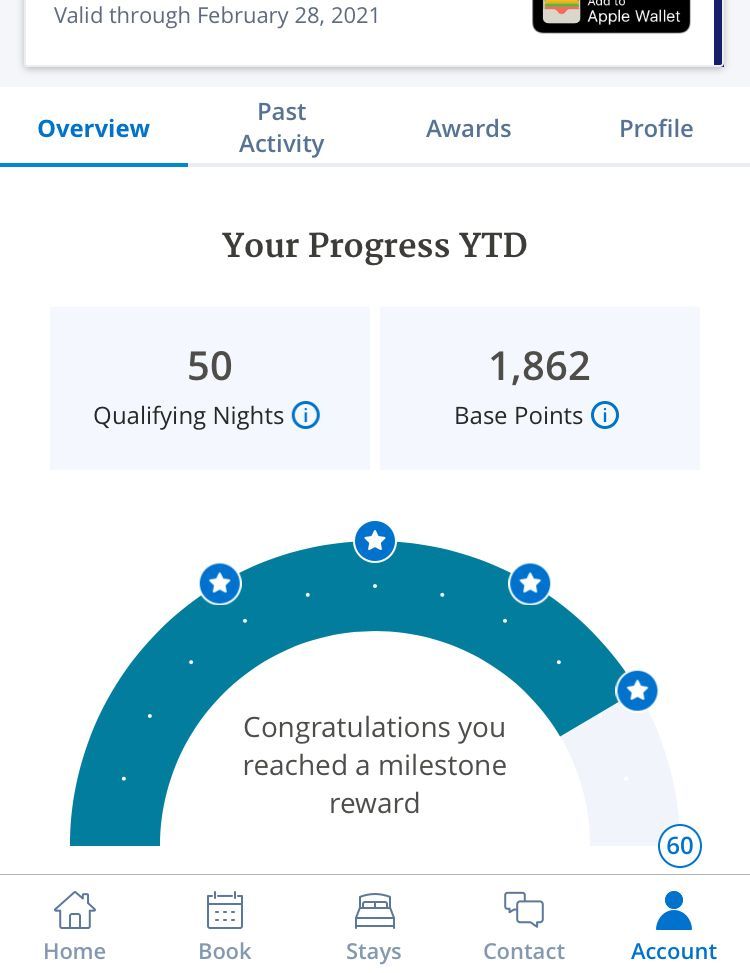View the Stays tab

374,926
